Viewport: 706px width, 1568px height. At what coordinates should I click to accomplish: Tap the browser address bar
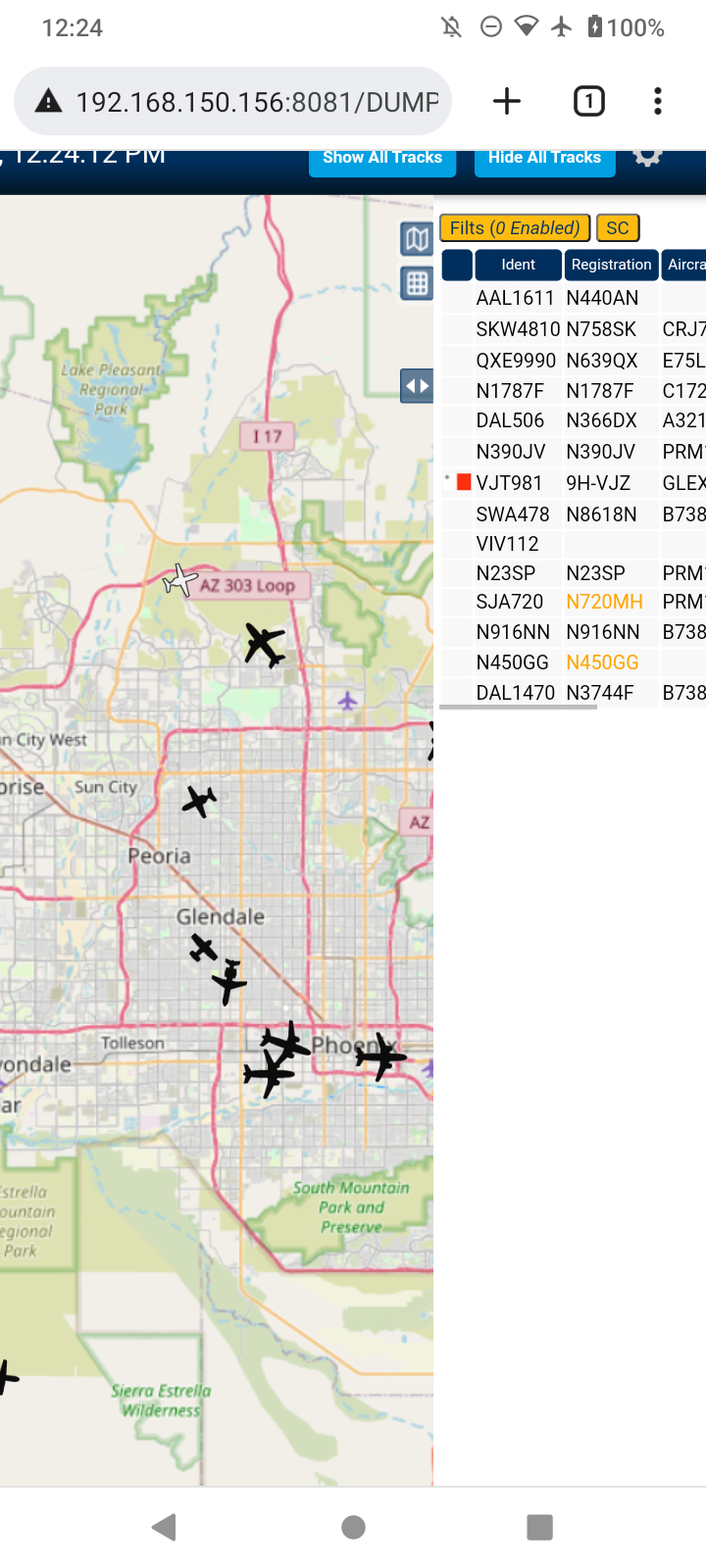click(233, 101)
